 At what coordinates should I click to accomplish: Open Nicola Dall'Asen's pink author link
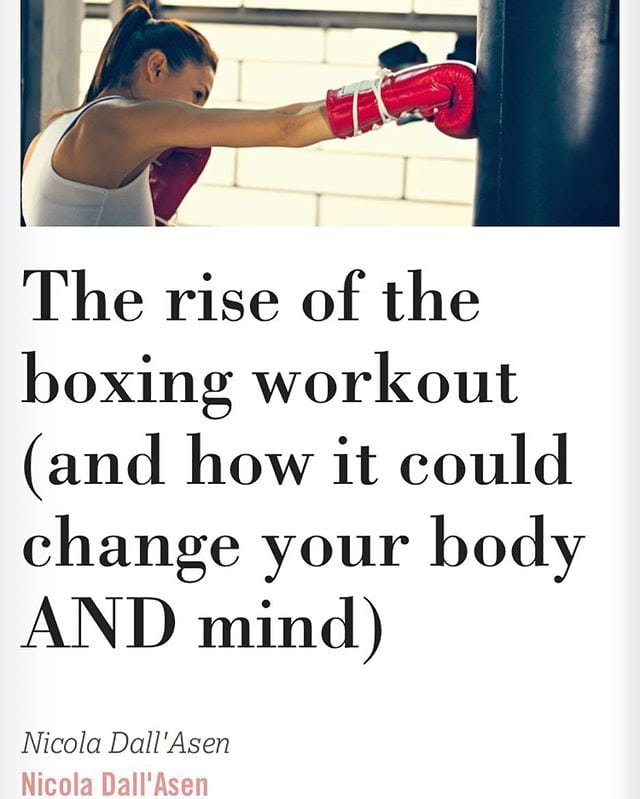[x=115, y=783]
